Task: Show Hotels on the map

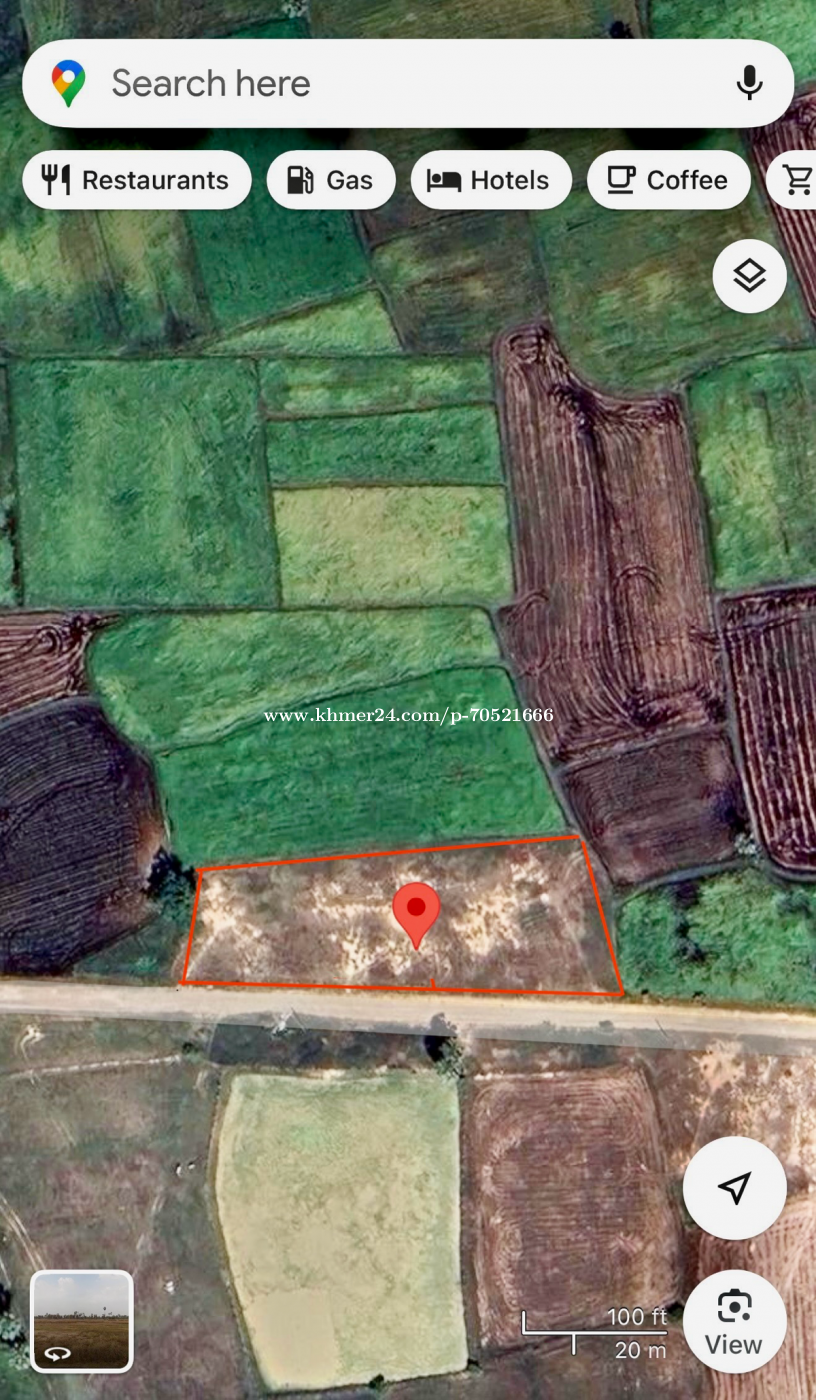Action: coord(491,180)
